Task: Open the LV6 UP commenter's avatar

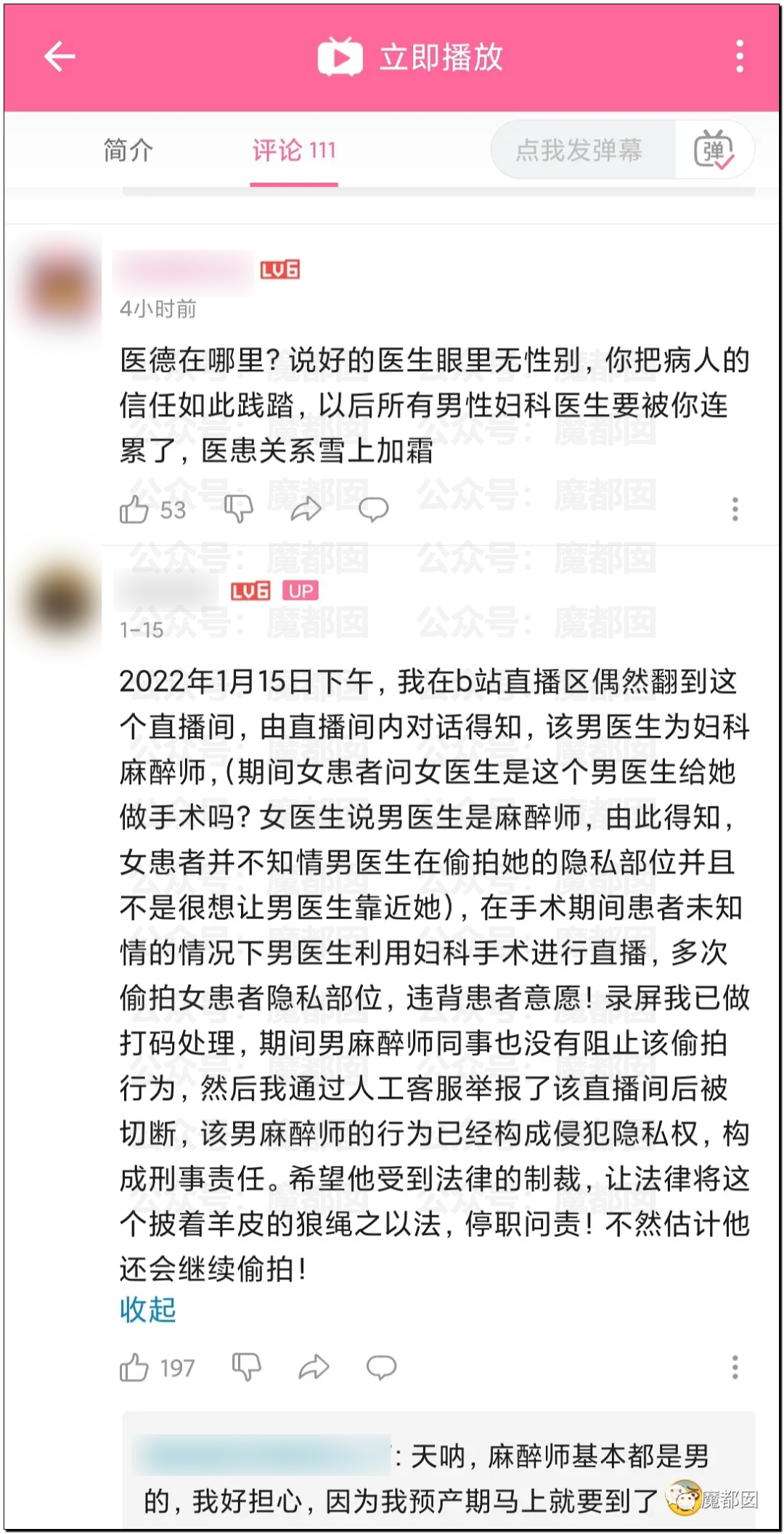Action: (x=60, y=603)
